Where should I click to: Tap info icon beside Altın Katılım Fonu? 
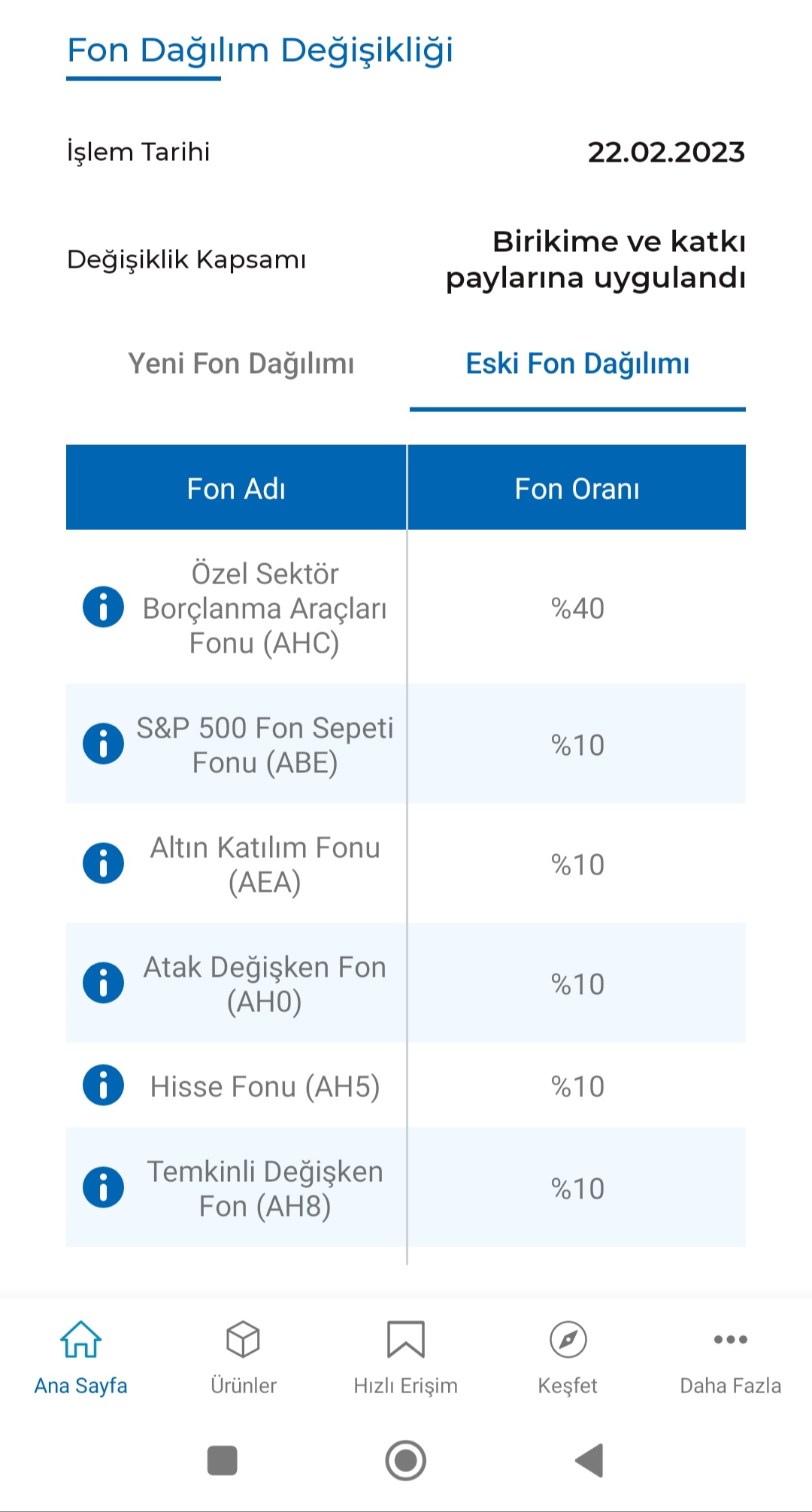point(103,862)
